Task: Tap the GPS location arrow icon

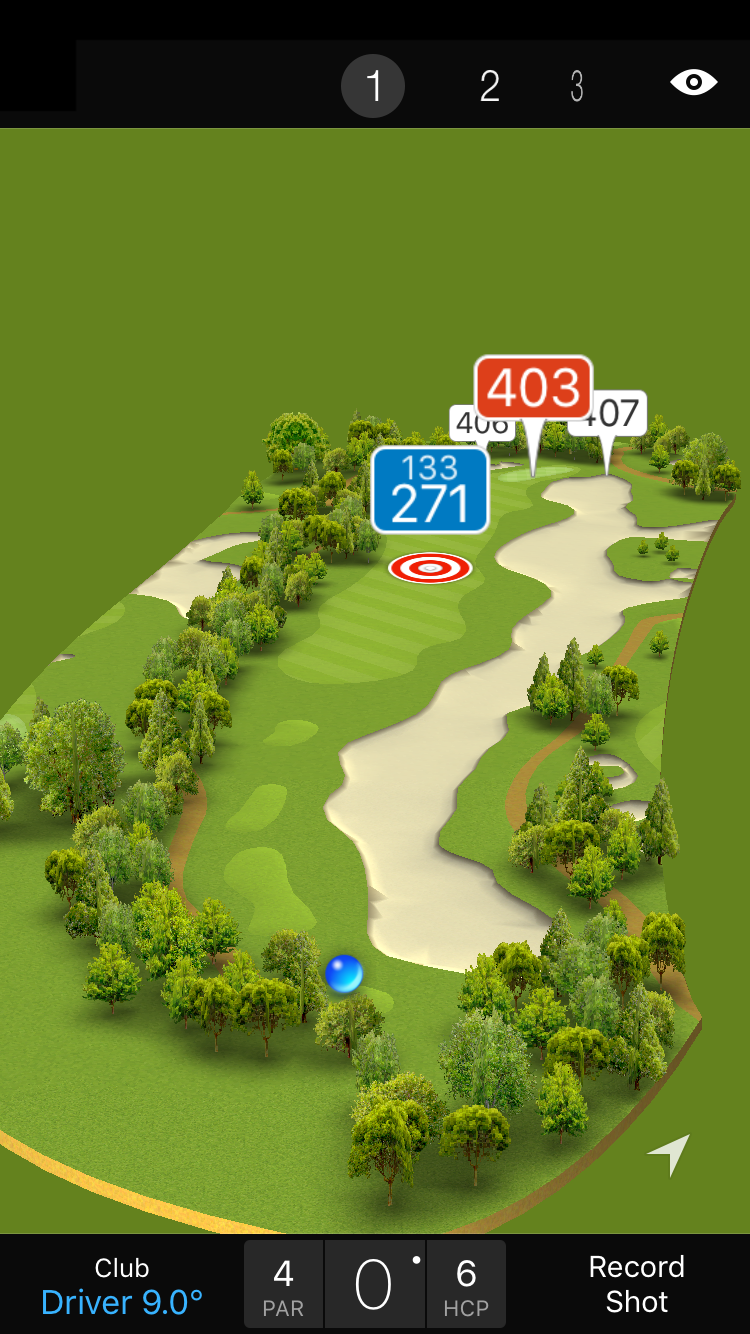Action: (669, 1154)
